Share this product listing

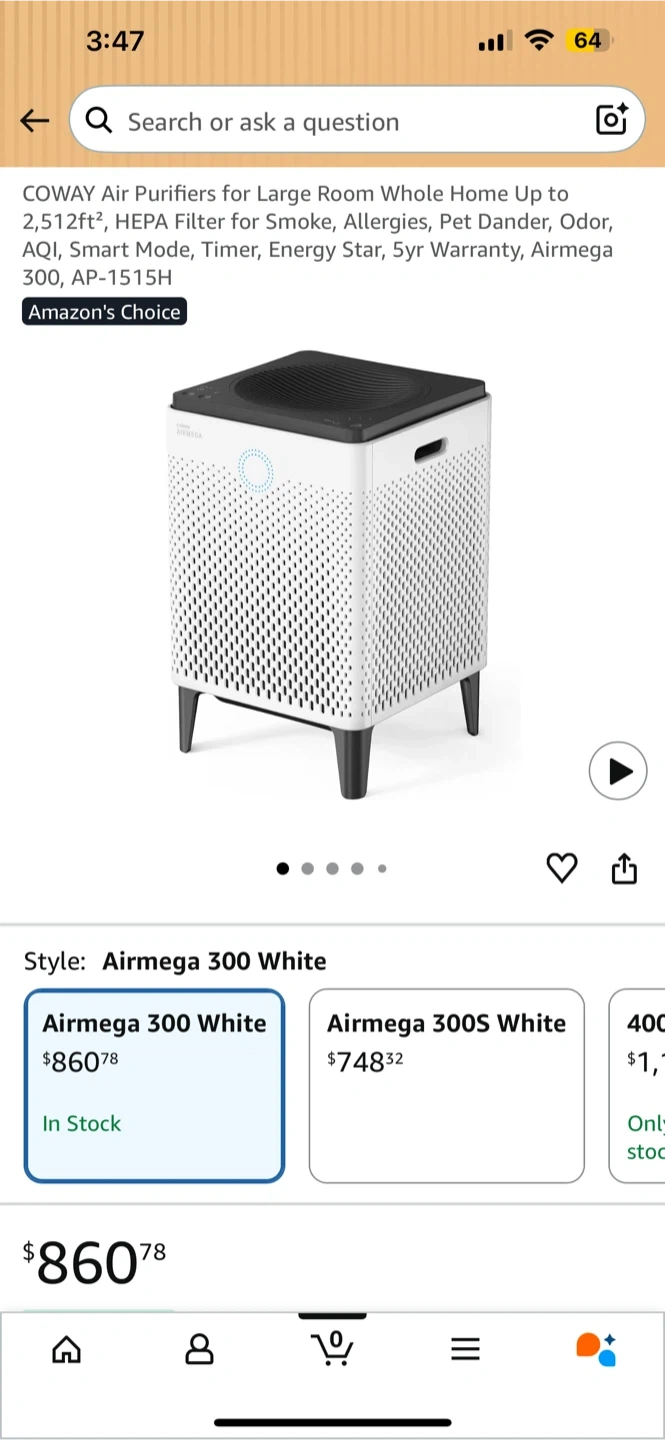point(624,868)
